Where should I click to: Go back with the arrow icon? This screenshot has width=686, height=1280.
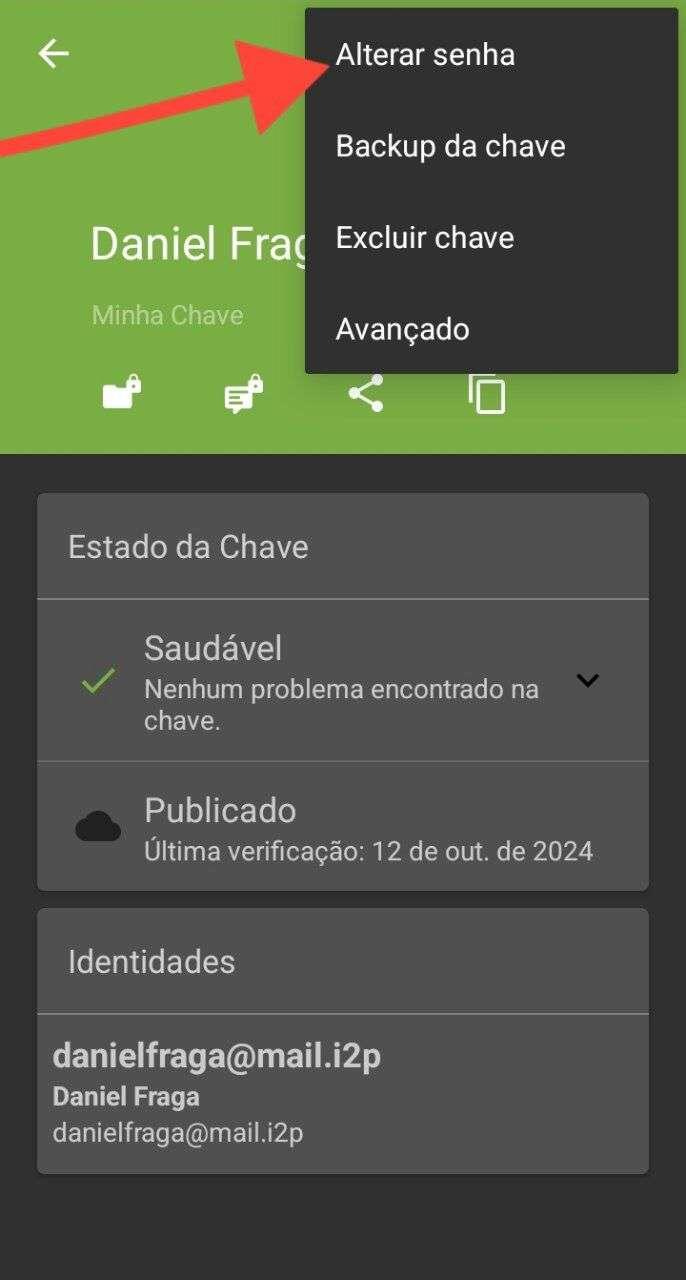pyautogui.click(x=53, y=53)
